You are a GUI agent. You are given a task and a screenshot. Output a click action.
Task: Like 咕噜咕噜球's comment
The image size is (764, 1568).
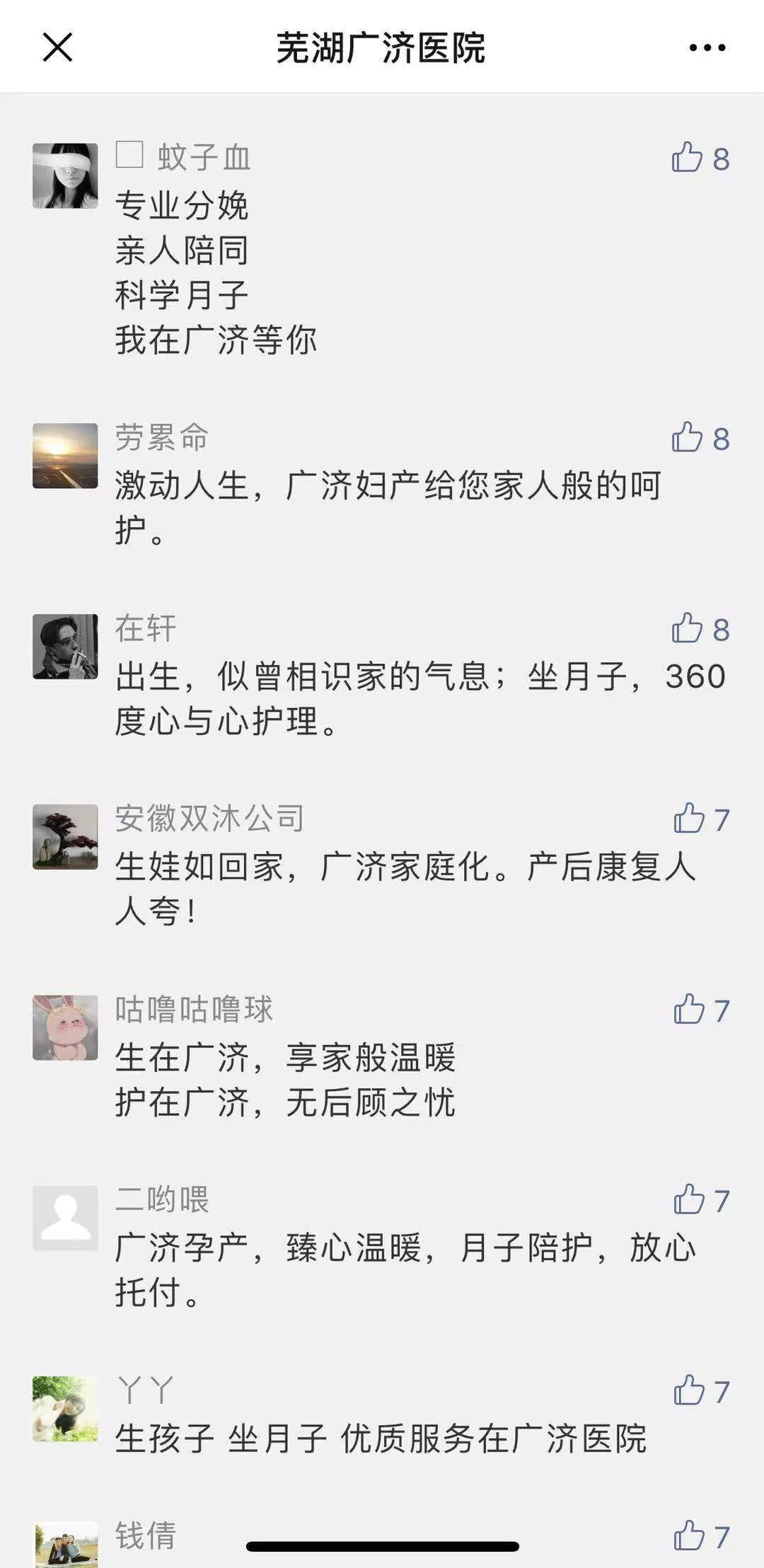coord(689,1009)
